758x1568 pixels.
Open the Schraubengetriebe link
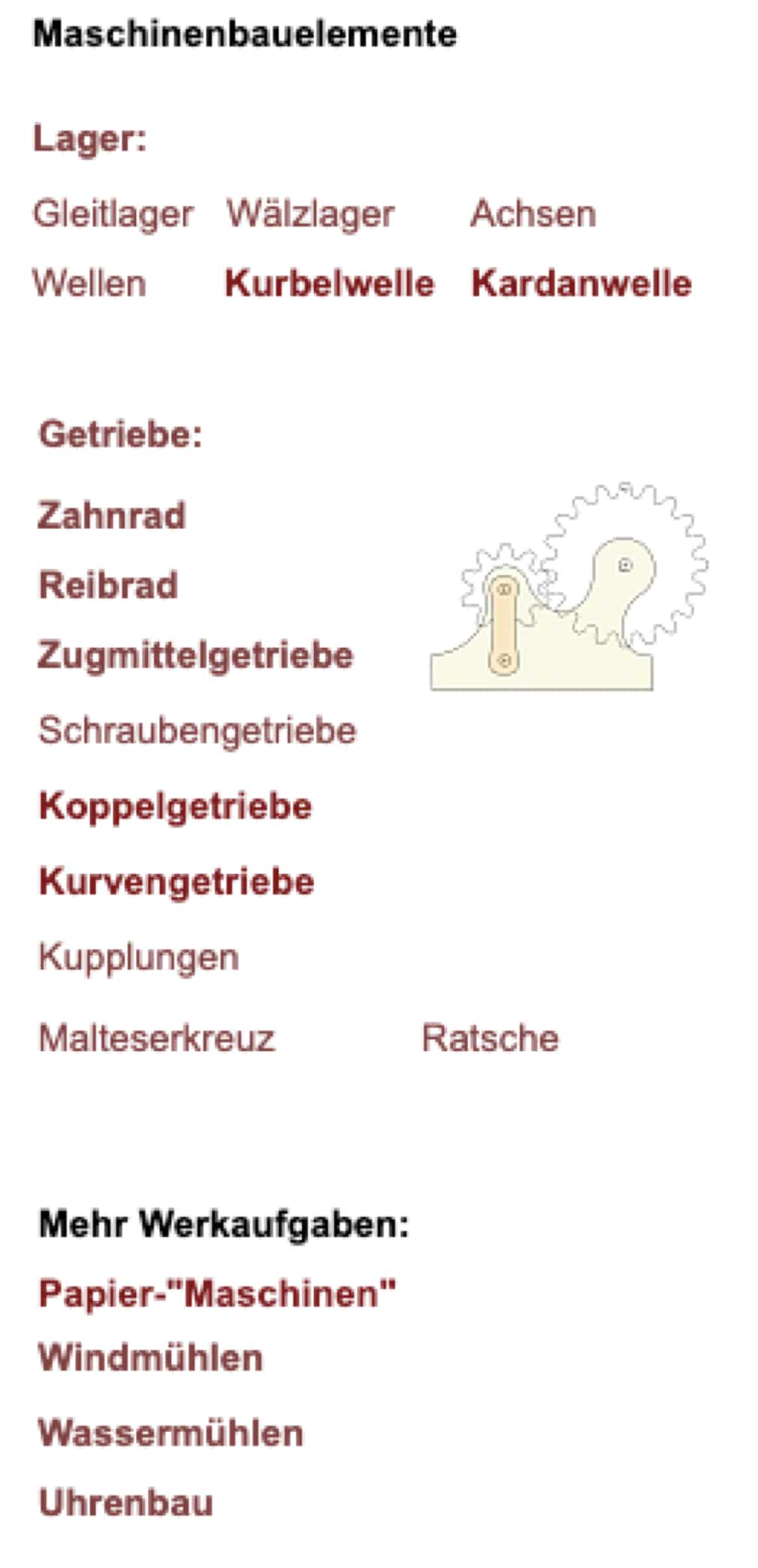pos(198,731)
